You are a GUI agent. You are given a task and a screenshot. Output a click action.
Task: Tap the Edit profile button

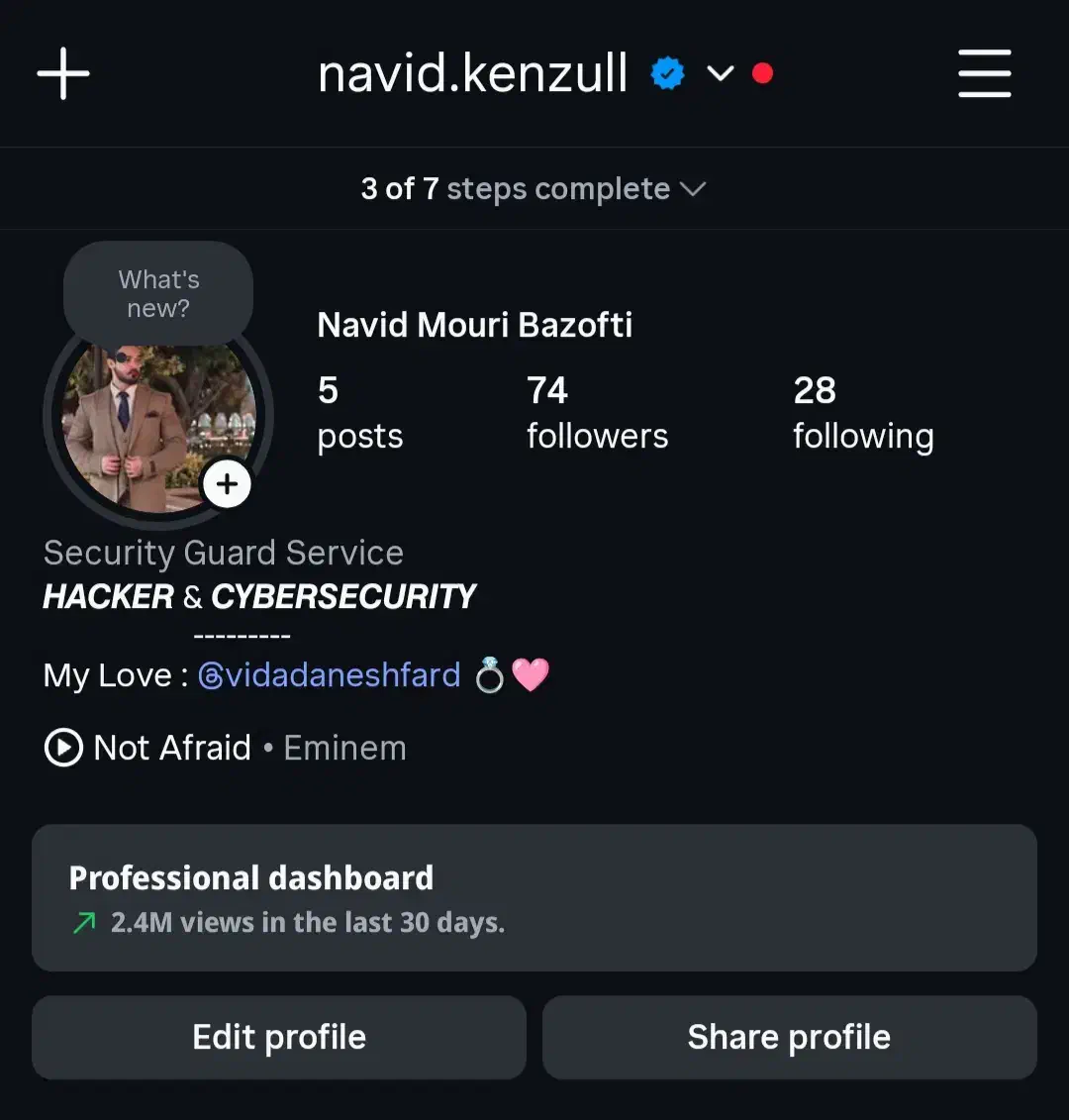click(279, 1037)
